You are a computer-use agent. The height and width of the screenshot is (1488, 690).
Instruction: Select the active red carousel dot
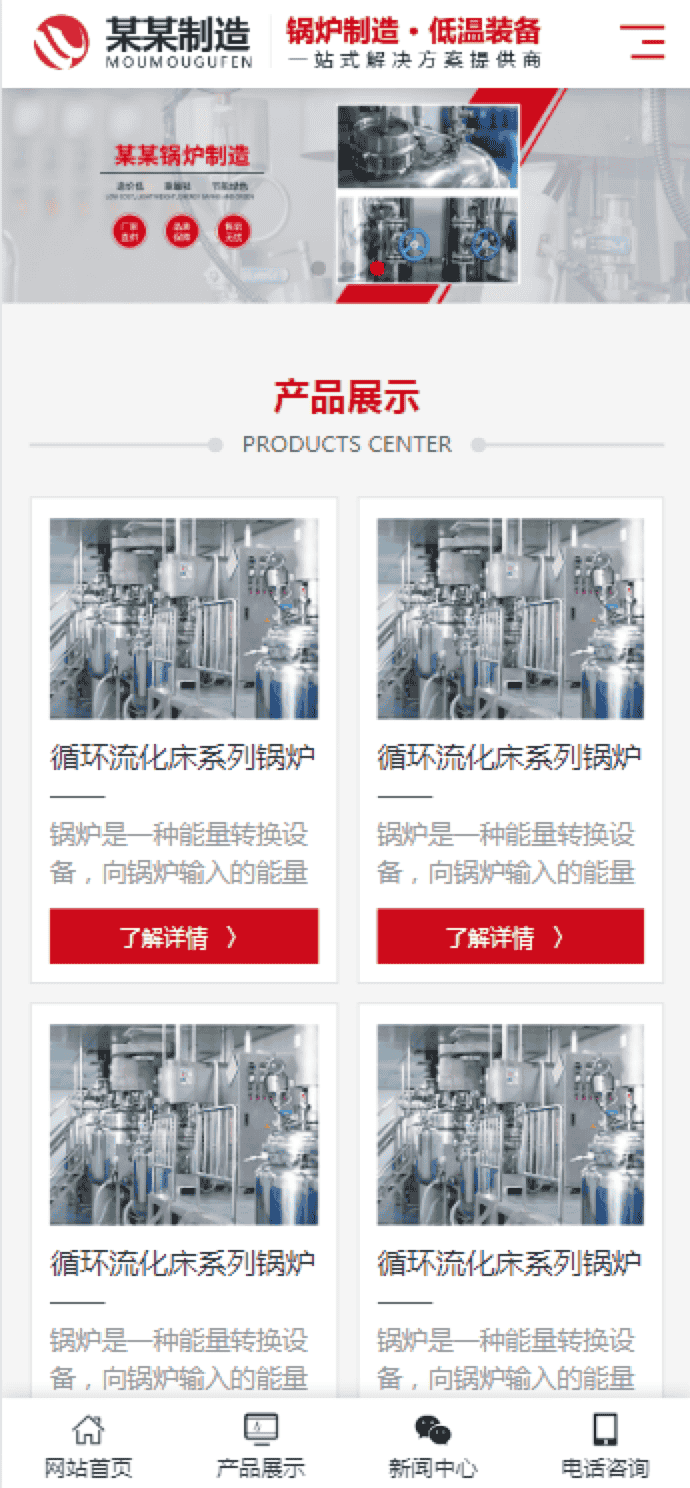pyautogui.click(x=377, y=268)
